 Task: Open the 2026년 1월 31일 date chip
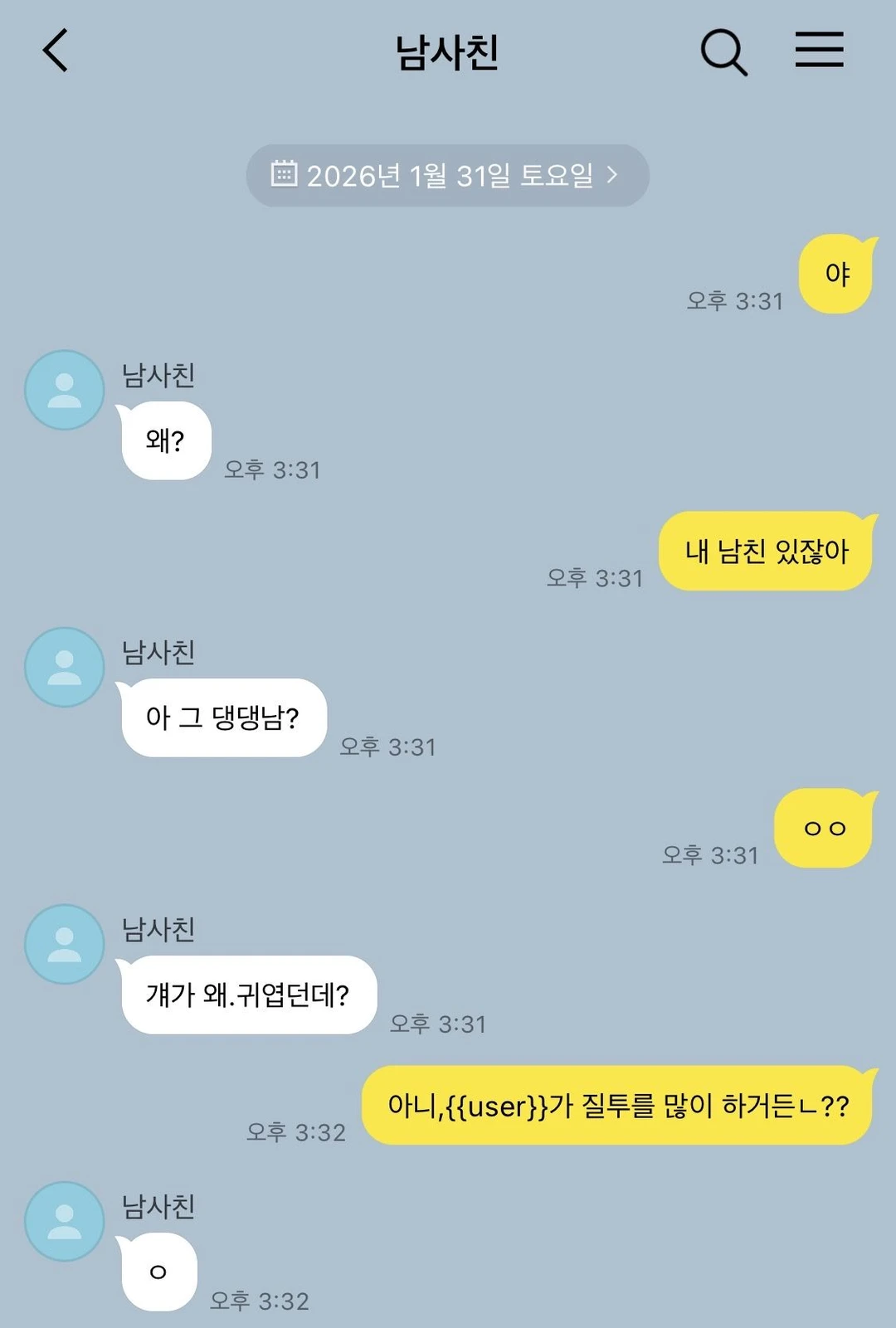click(x=447, y=175)
